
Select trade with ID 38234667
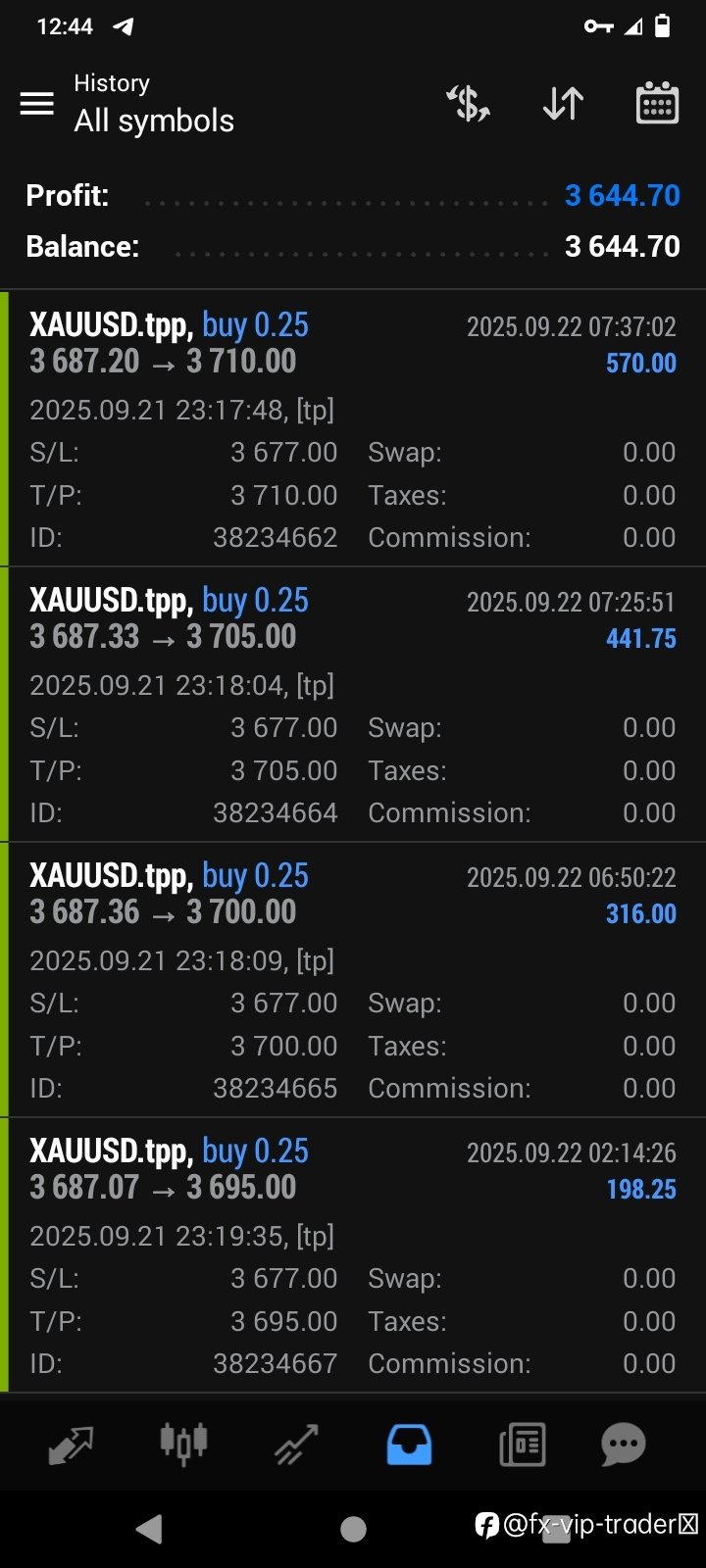[353, 1255]
